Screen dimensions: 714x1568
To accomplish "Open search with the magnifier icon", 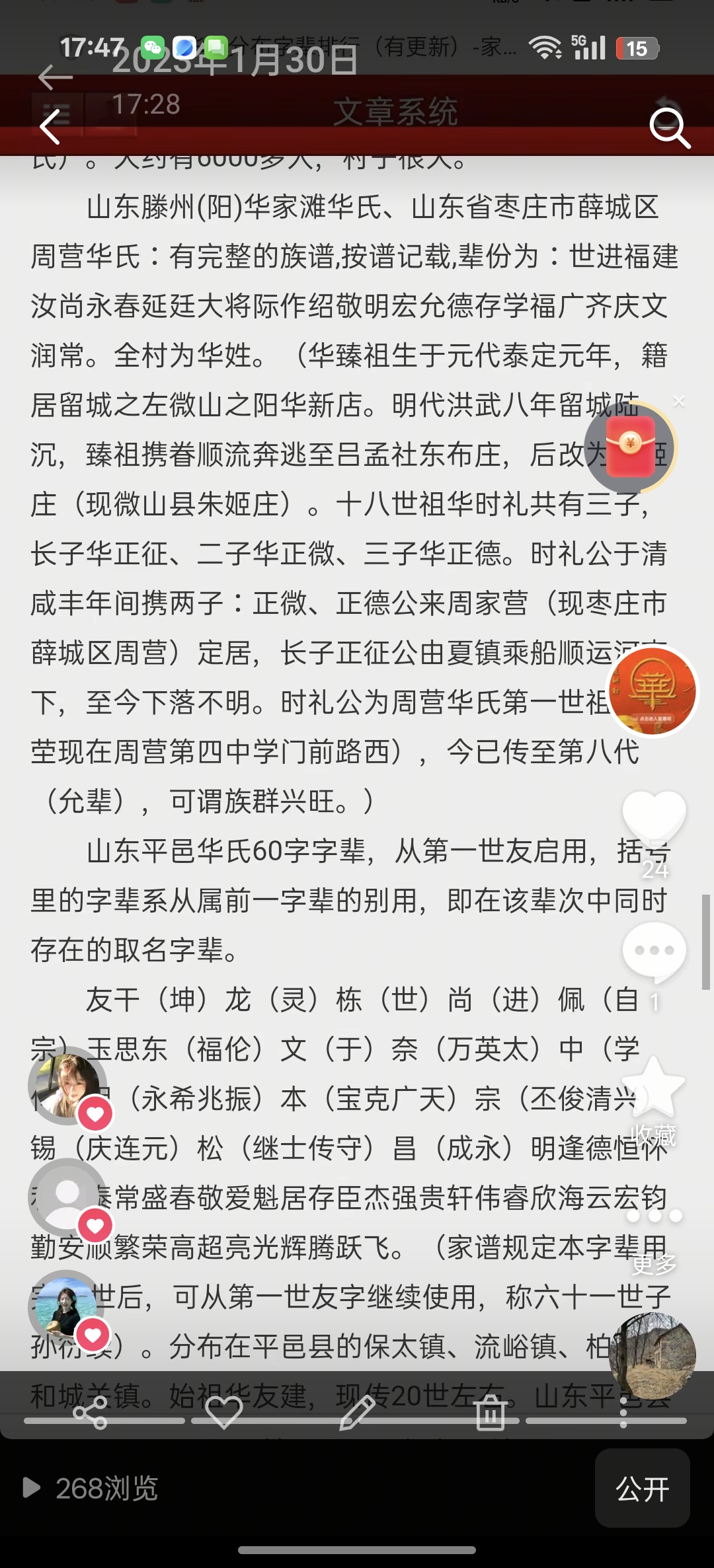I will tap(669, 128).
